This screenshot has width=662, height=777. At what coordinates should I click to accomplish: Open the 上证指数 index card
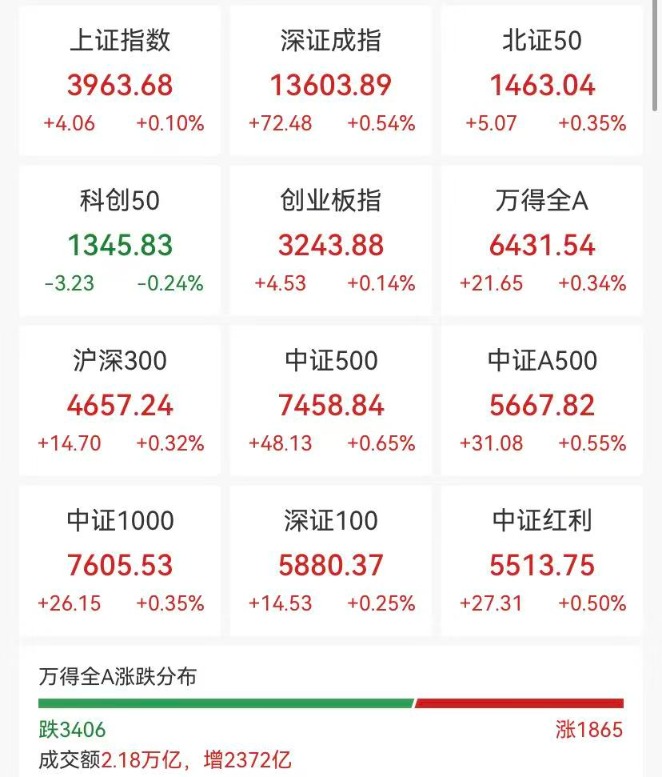(x=120, y=82)
